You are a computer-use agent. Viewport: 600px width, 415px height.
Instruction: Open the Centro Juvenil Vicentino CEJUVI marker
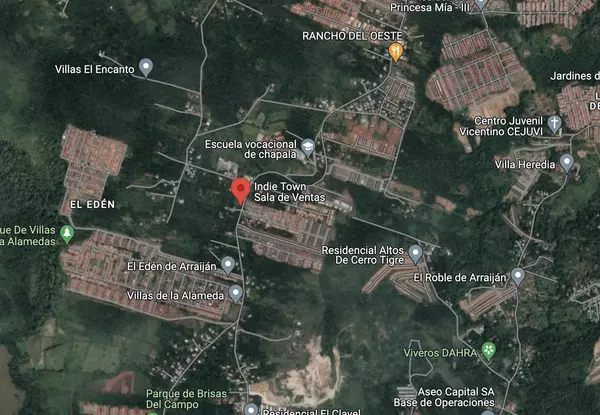pos(556,125)
